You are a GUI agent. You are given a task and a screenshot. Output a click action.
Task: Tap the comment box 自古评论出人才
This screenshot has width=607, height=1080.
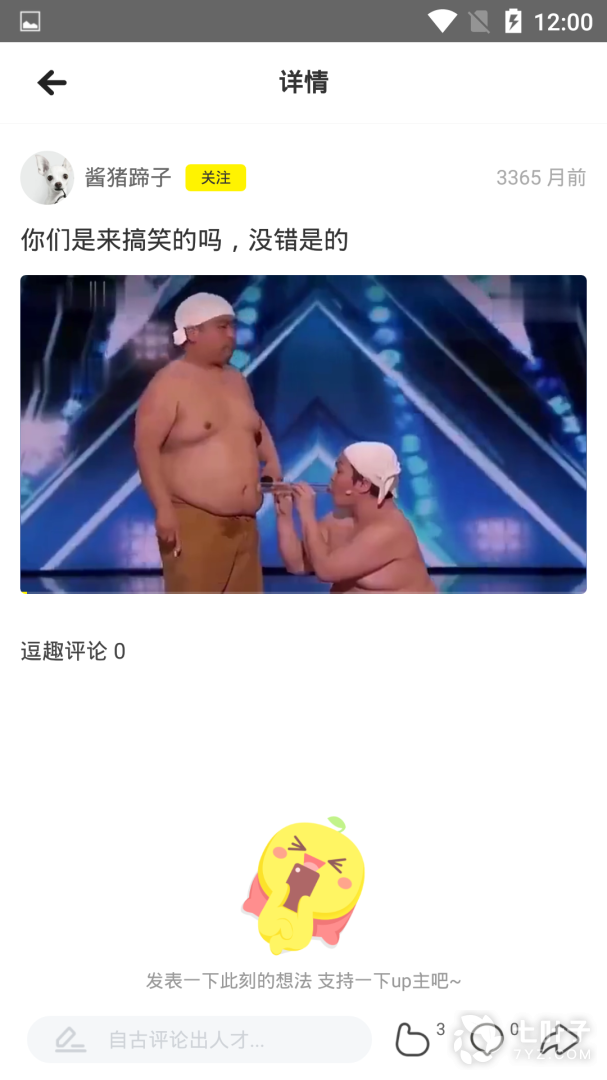point(199,1040)
